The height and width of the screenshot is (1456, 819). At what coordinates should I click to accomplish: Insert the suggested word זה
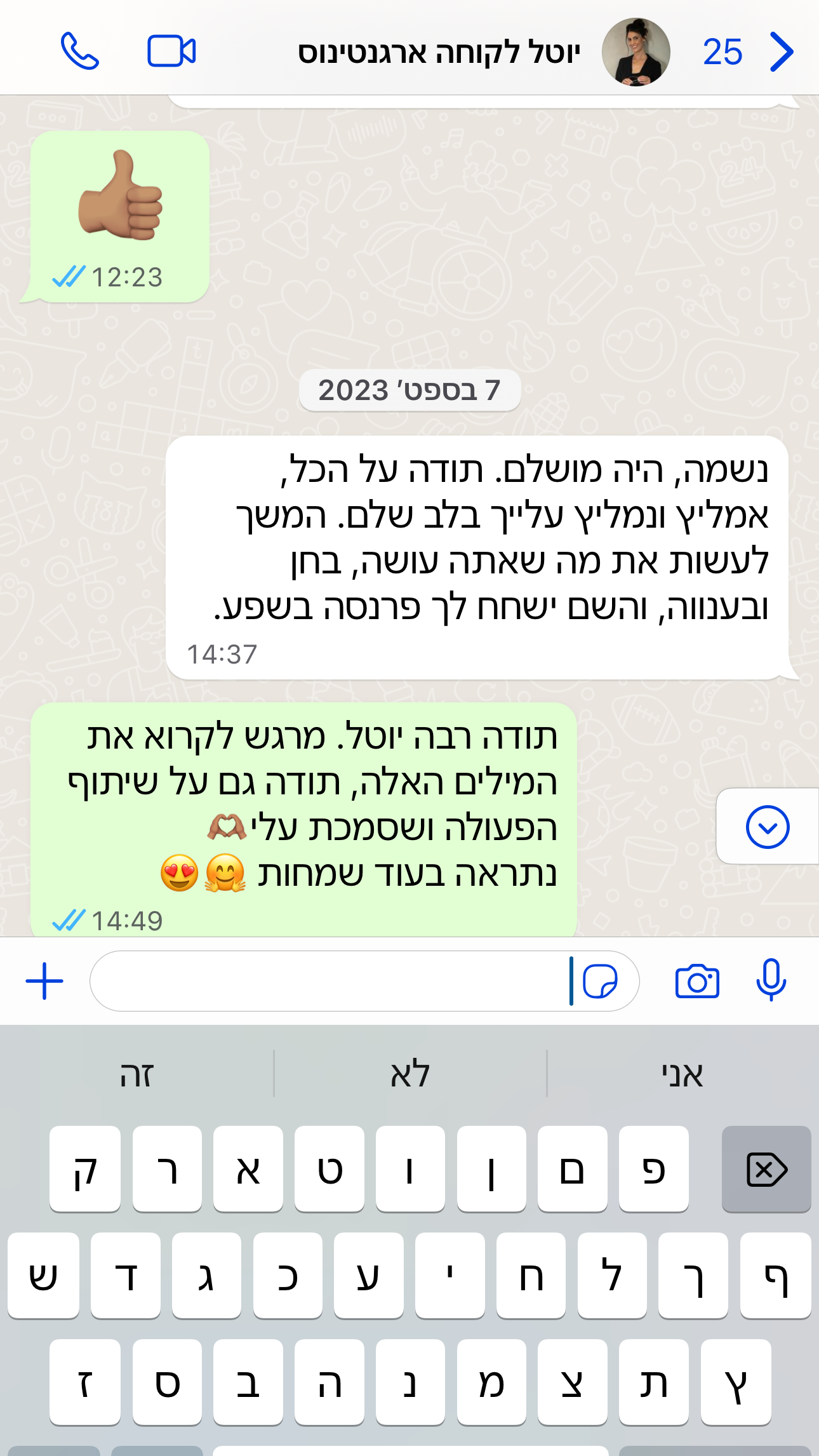click(x=137, y=1075)
